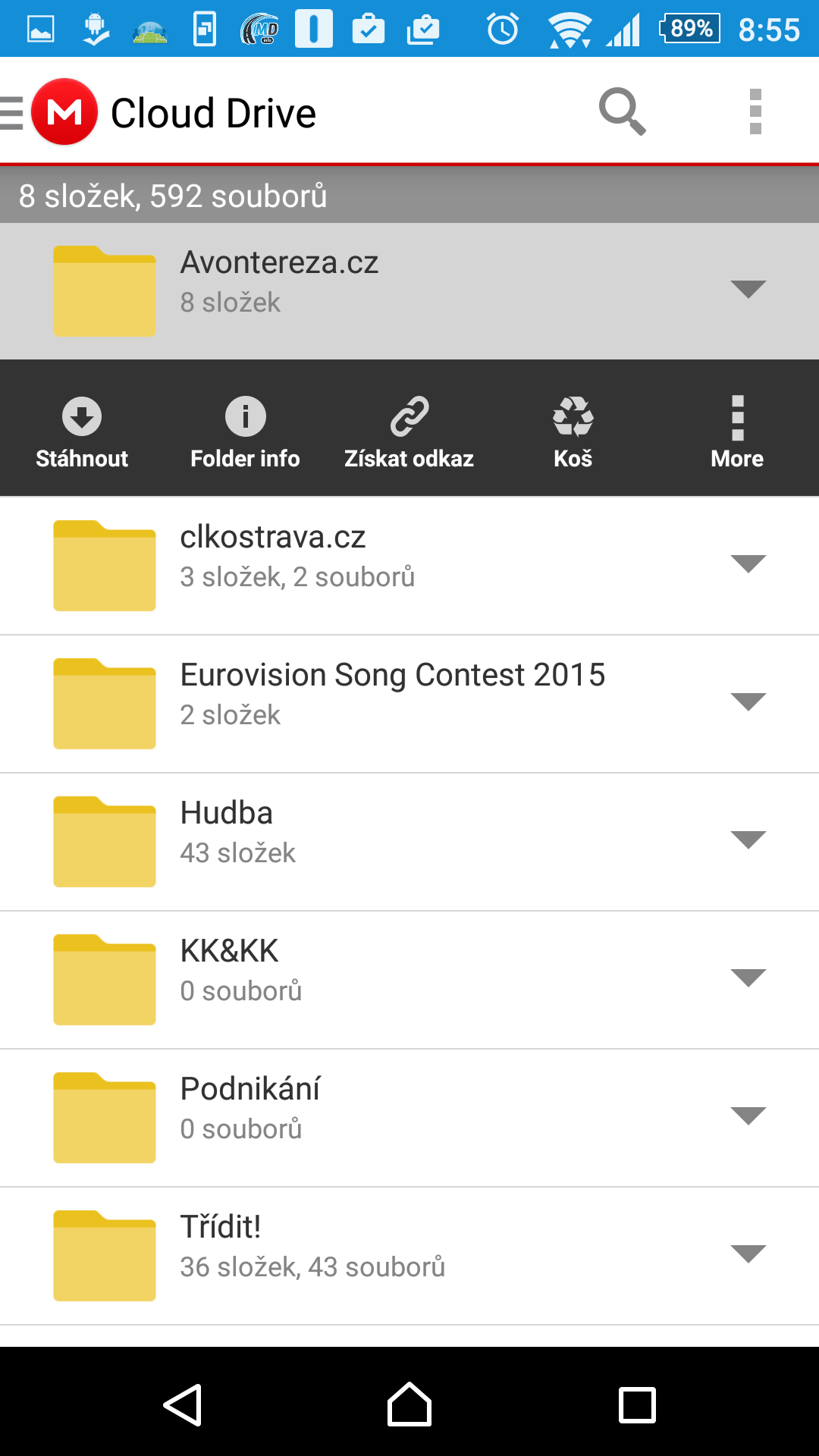Expand options for Eurovision Song Contest 2015
819x1456 pixels.
(x=748, y=701)
